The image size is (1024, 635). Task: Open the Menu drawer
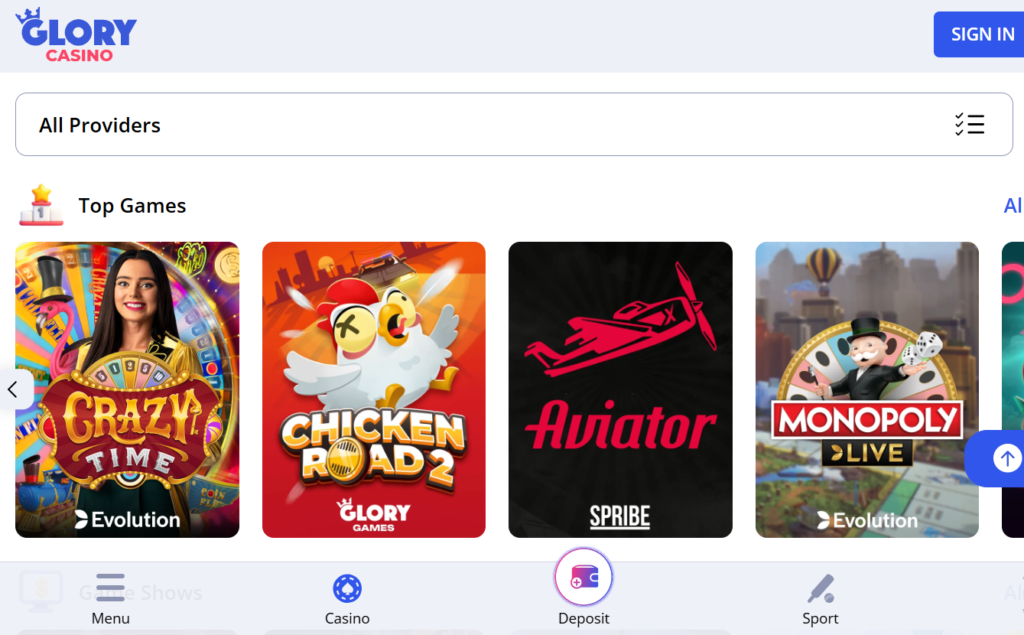pos(110,599)
